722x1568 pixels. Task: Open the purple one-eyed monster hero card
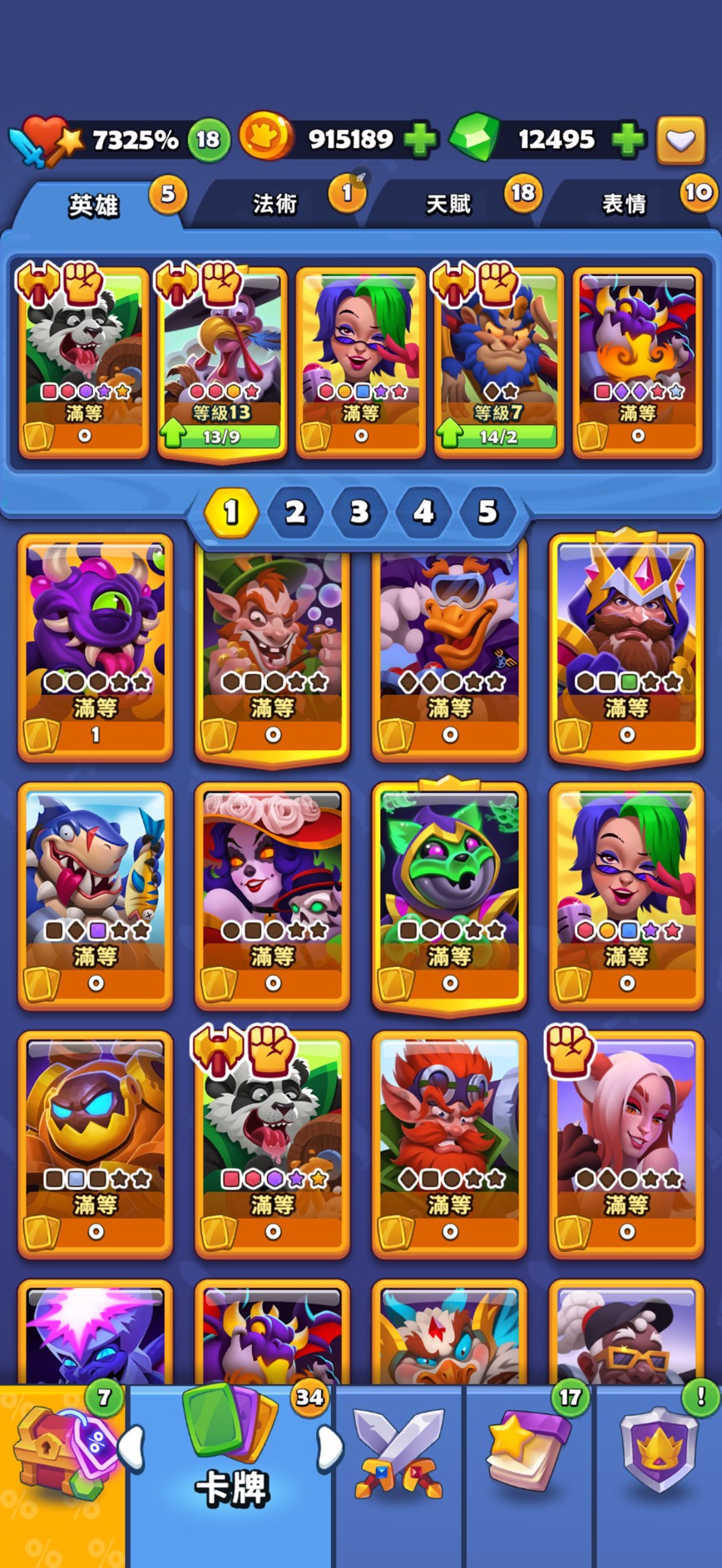96,647
